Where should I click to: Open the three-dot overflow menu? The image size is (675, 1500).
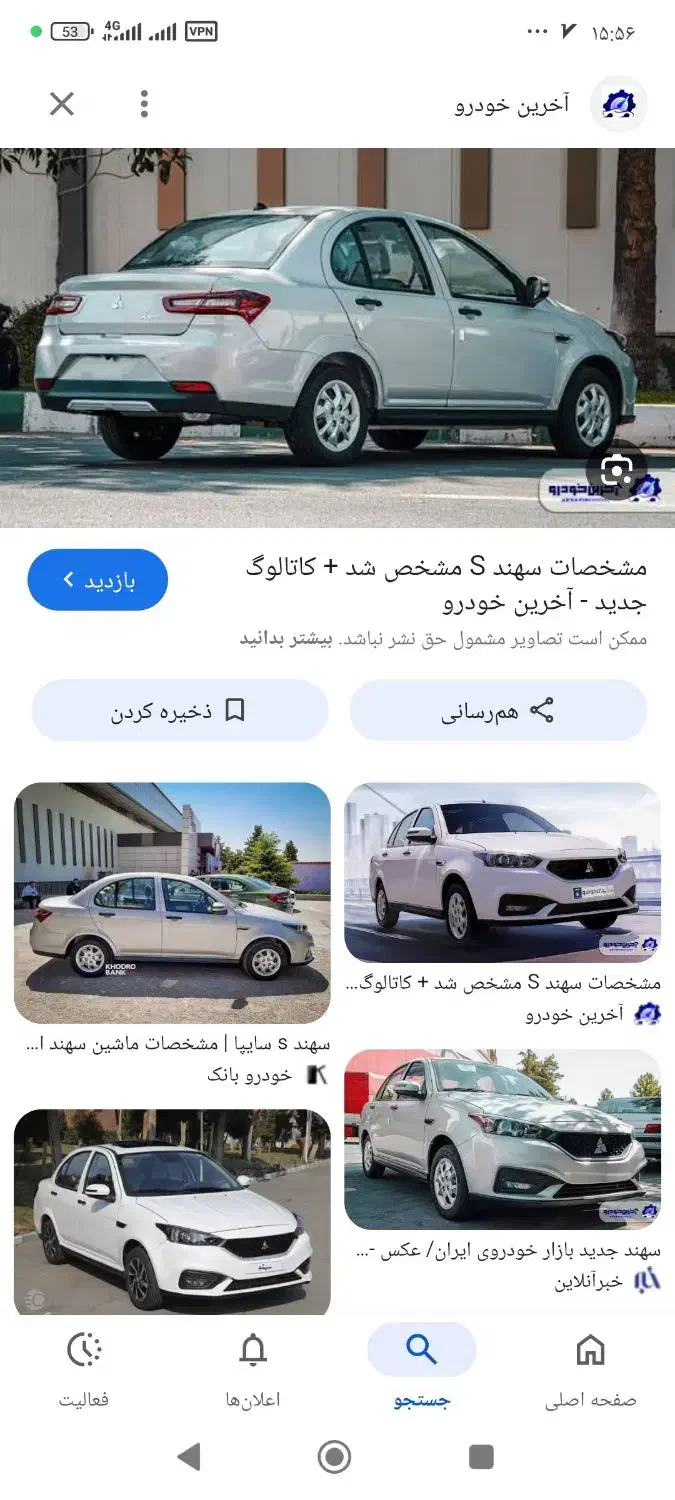(144, 104)
